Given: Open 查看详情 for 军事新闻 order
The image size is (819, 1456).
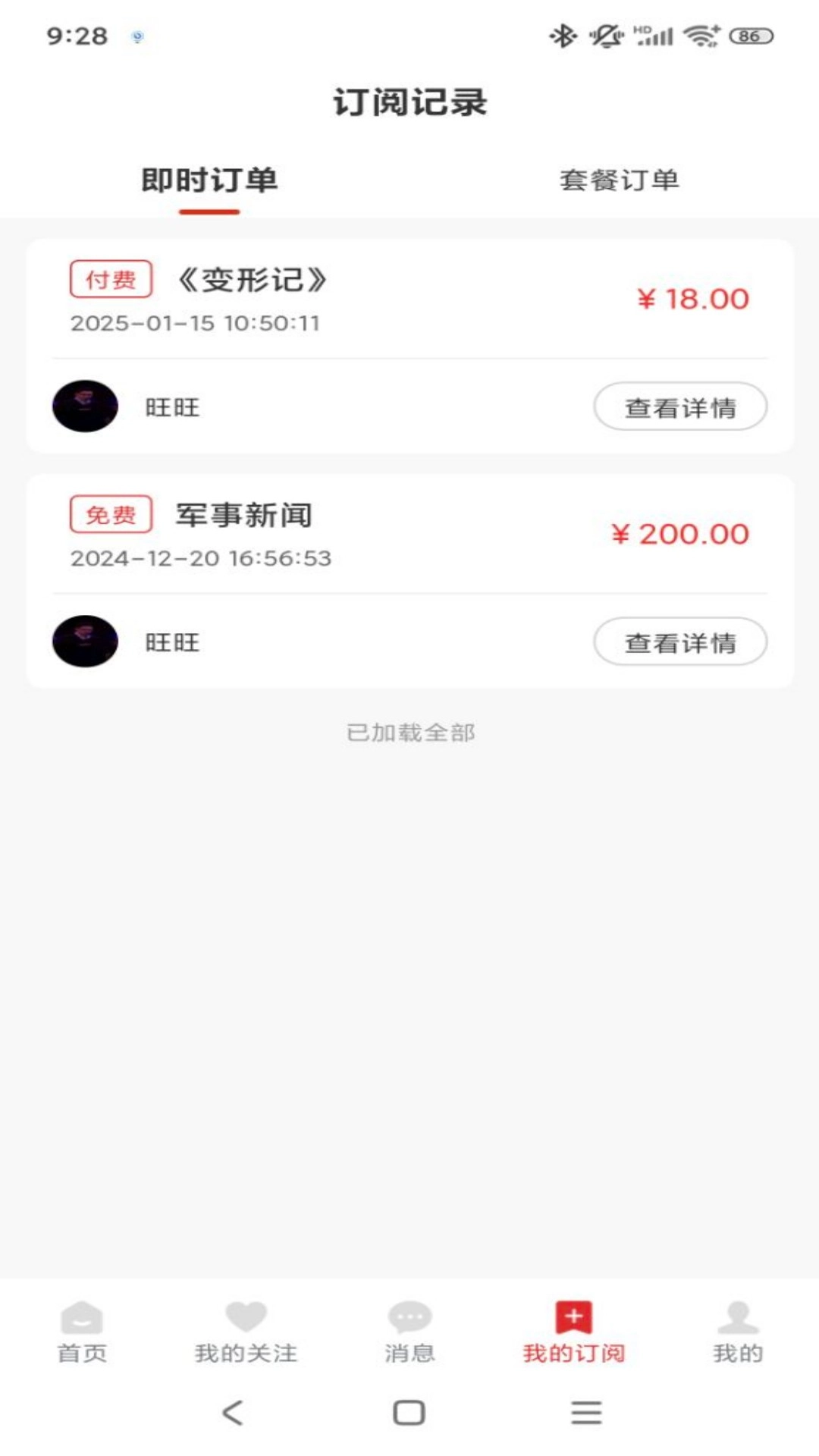Looking at the screenshot, I should coord(681,642).
